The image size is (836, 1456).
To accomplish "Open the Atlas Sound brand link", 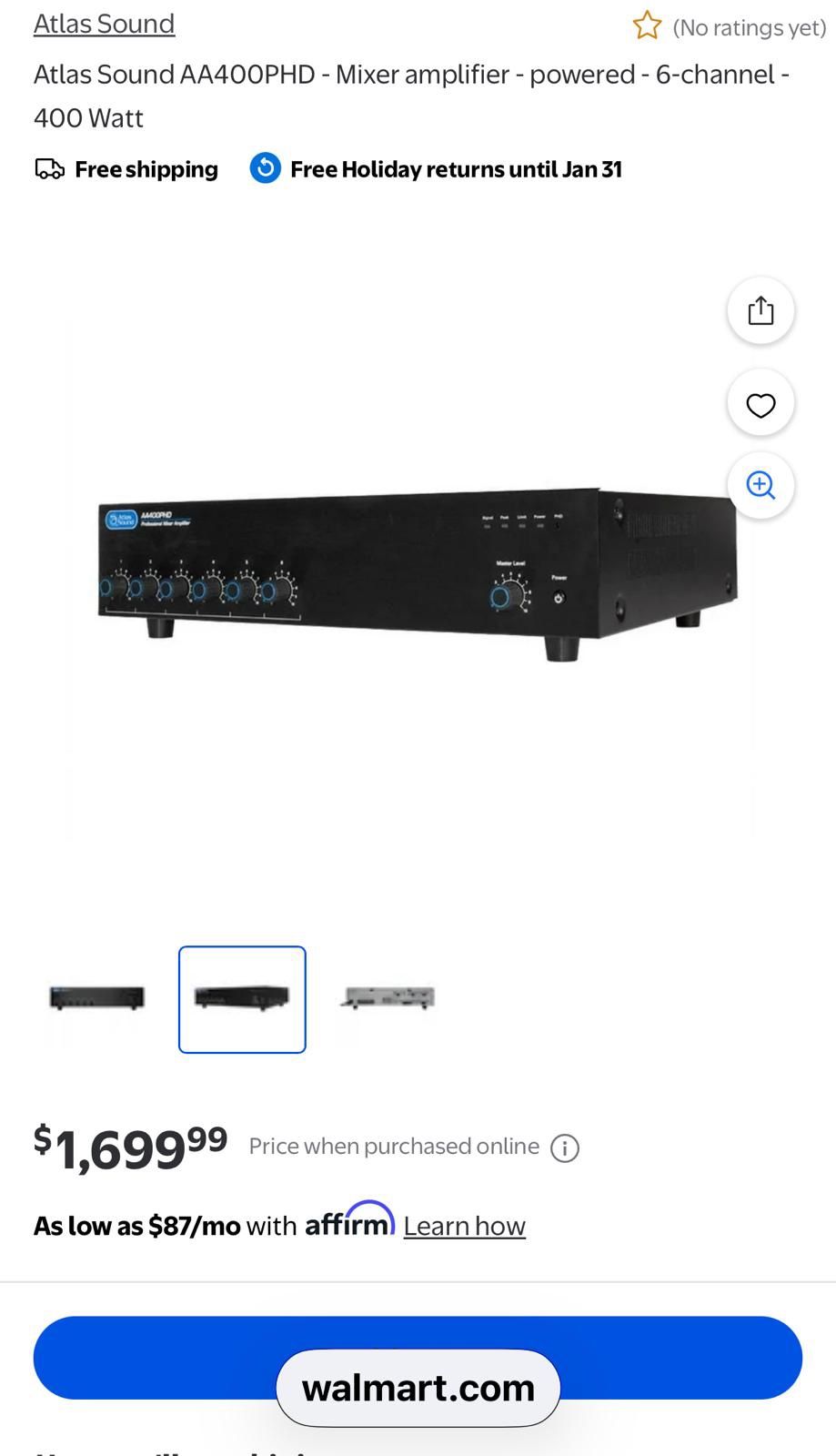I will (x=104, y=24).
